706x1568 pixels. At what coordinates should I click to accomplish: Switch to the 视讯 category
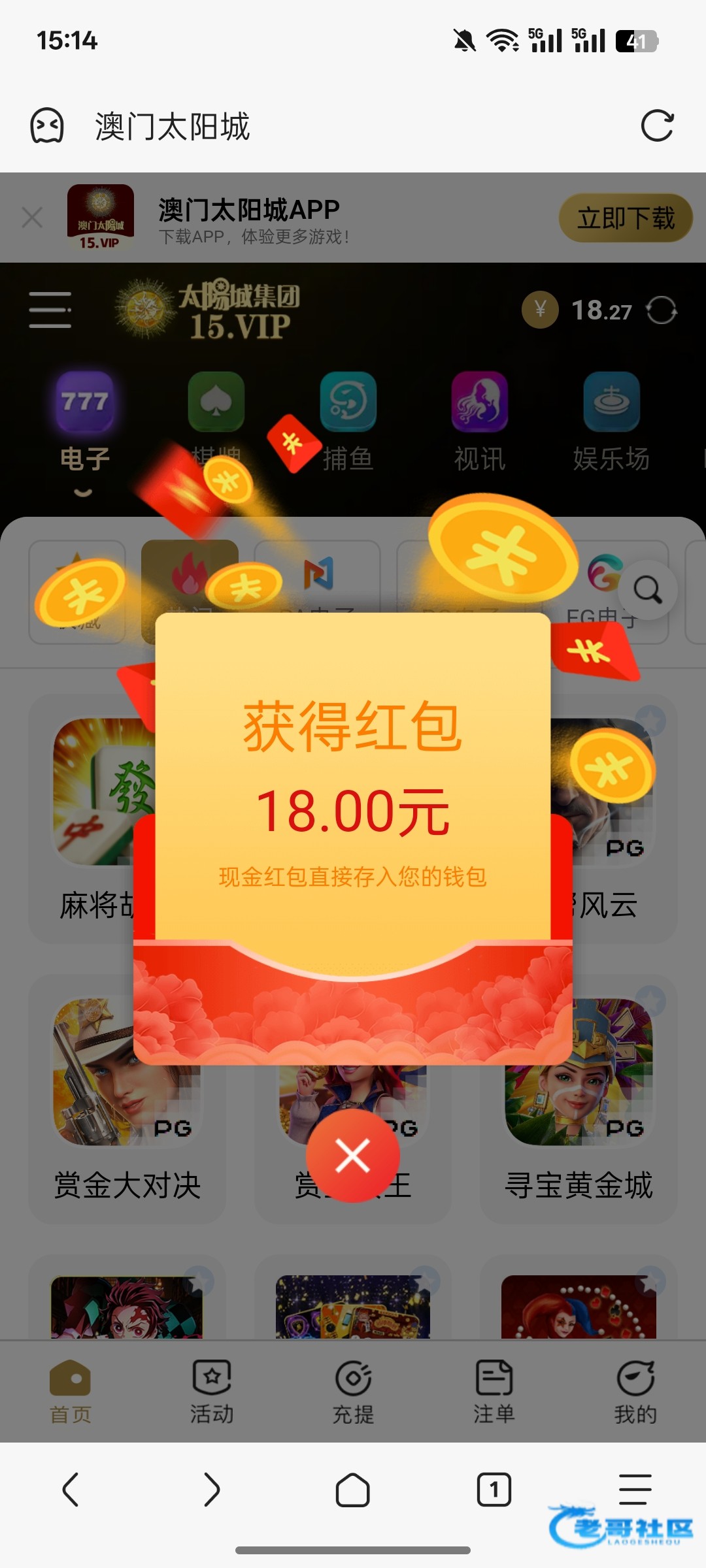[480, 422]
